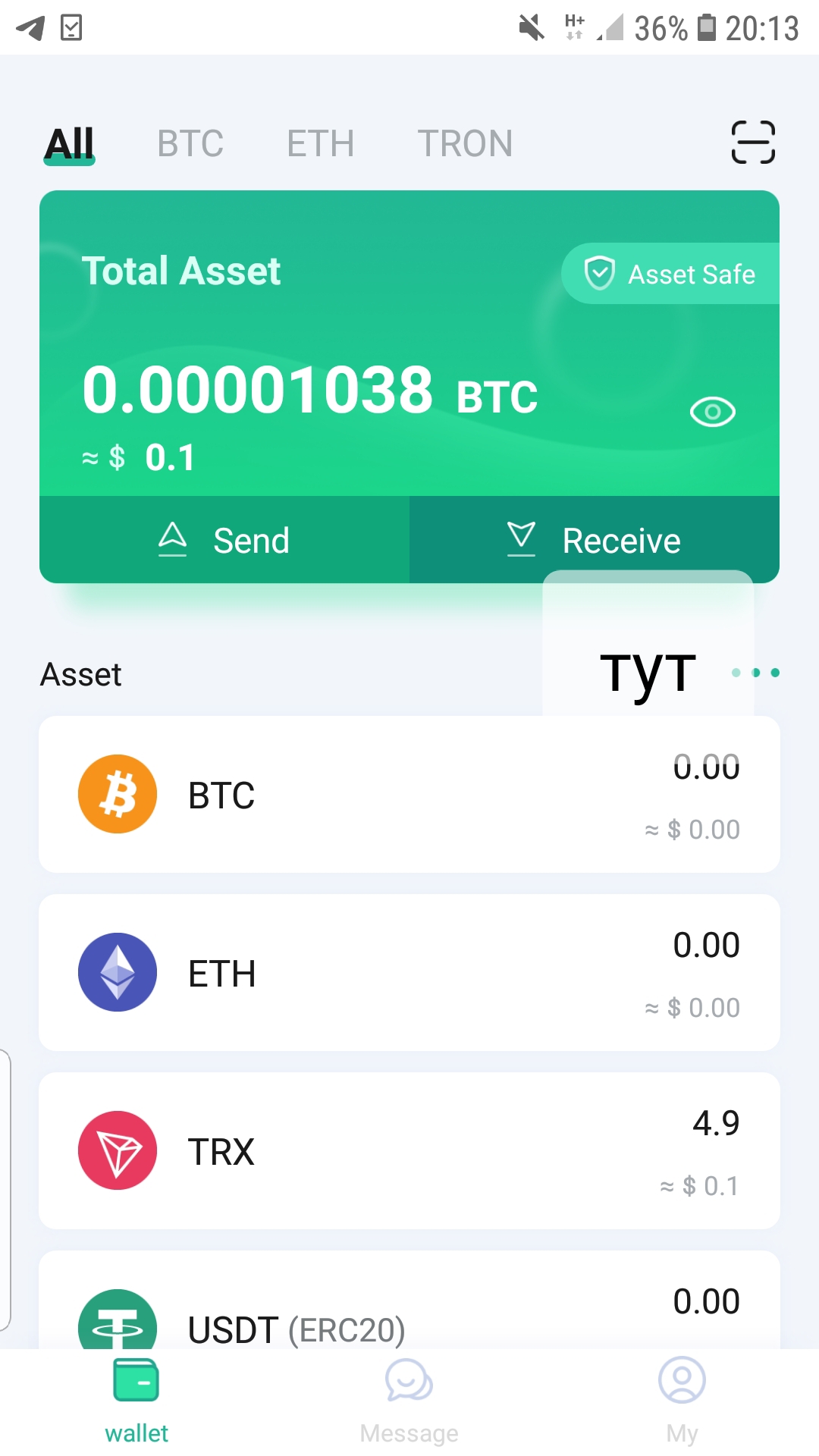Image resolution: width=819 pixels, height=1456 pixels.
Task: Hide balance with the eye icon
Action: pos(712,412)
